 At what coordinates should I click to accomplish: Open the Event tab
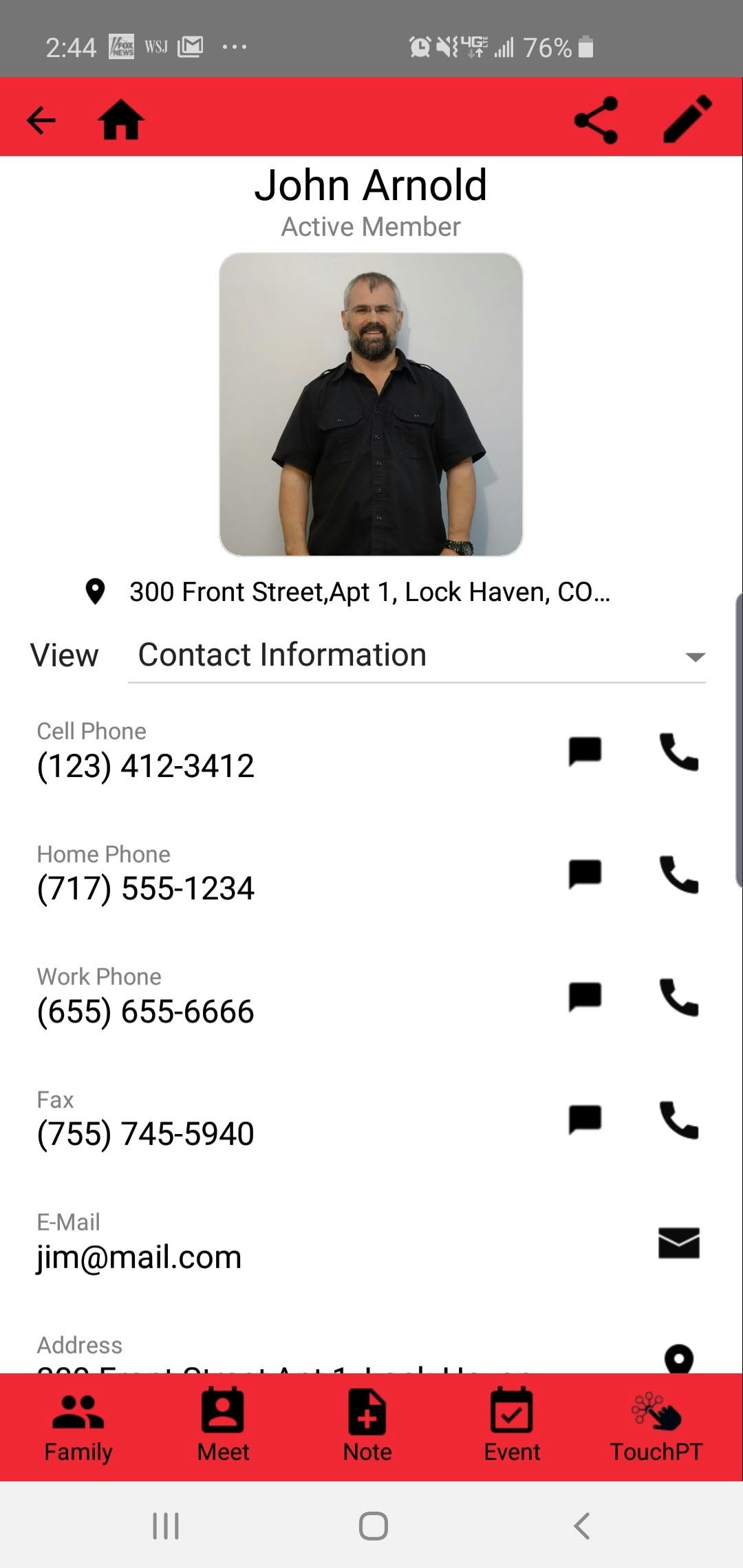click(512, 1426)
